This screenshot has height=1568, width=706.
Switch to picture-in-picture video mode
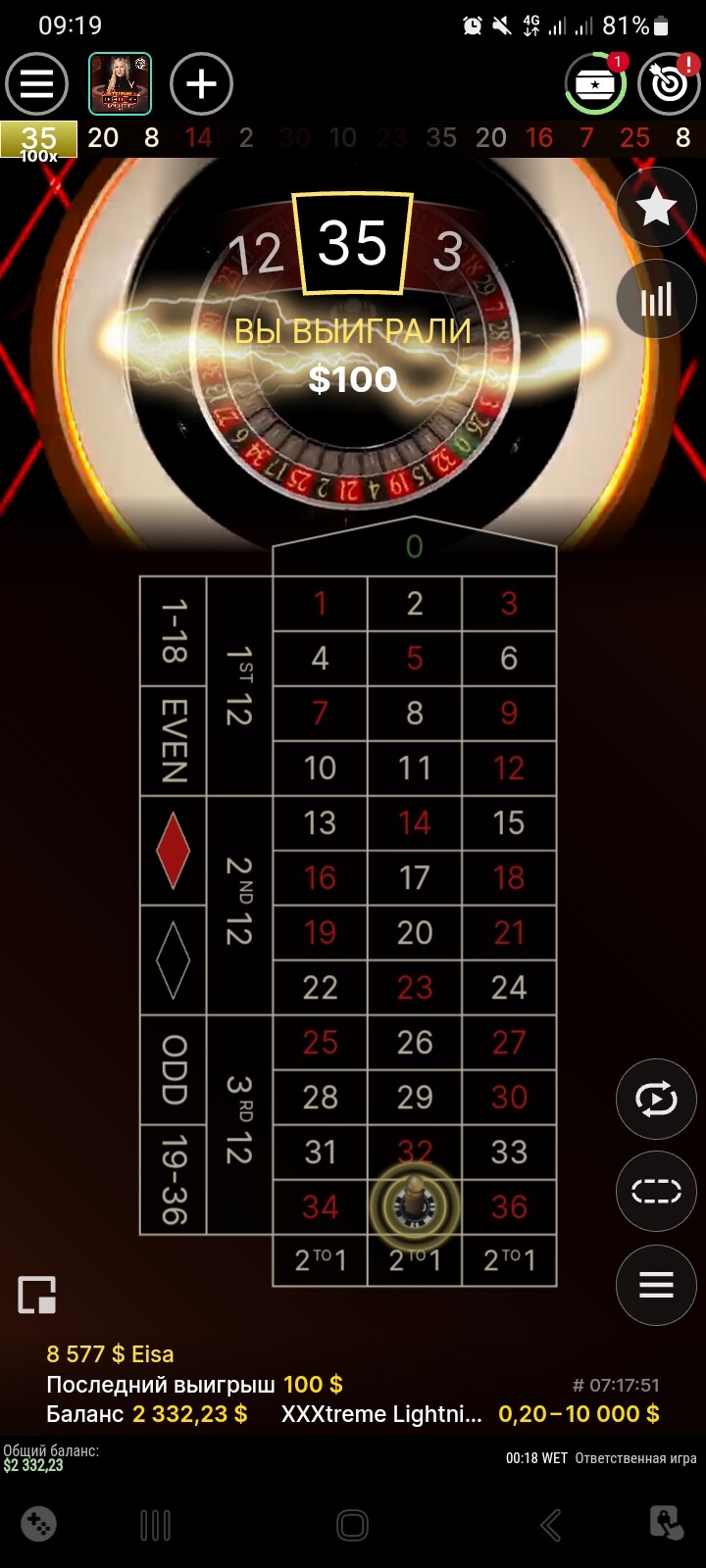tap(37, 1295)
